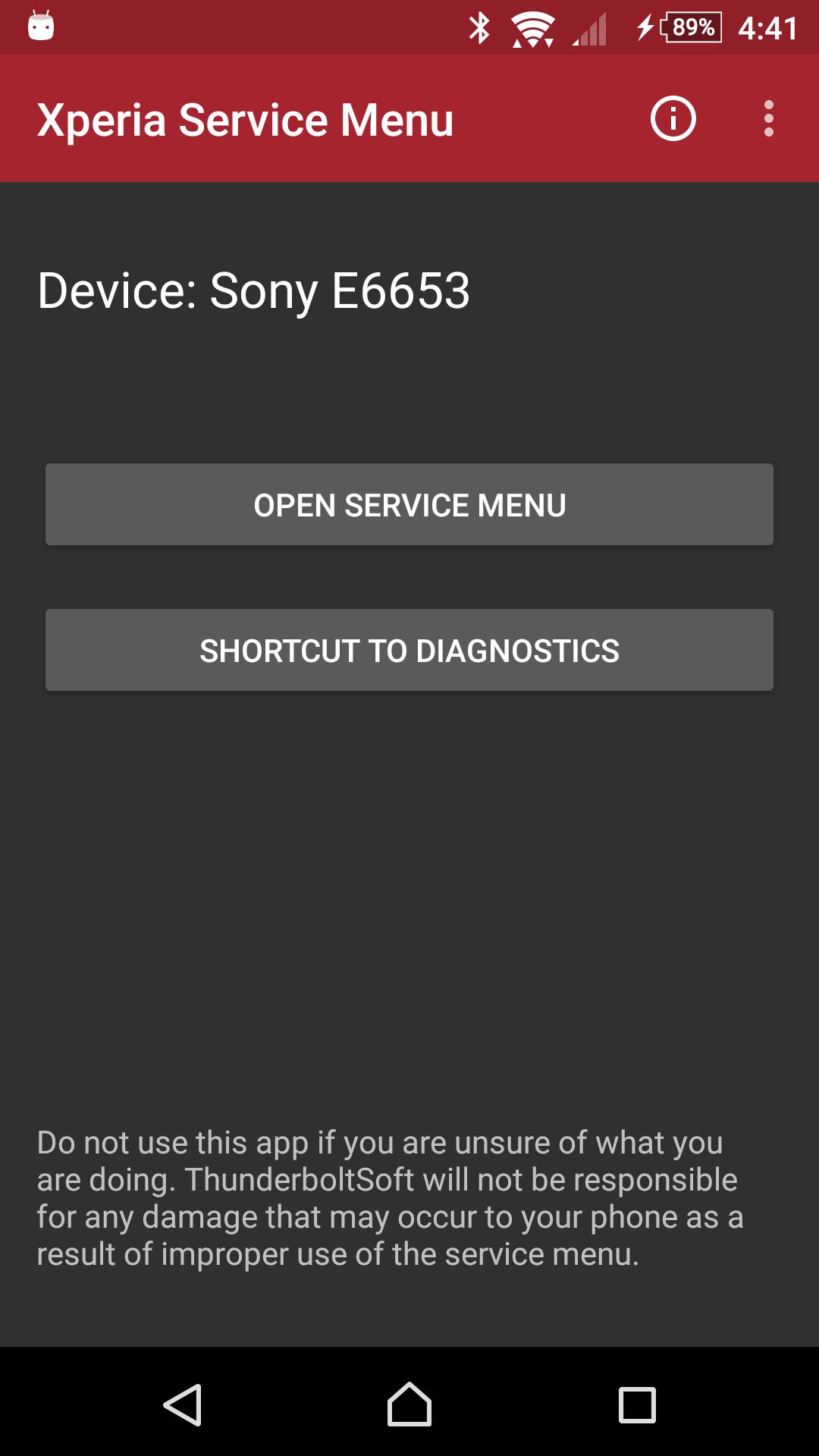Tap the Home navigation button
This screenshot has width=819, height=1456.
(x=409, y=1403)
